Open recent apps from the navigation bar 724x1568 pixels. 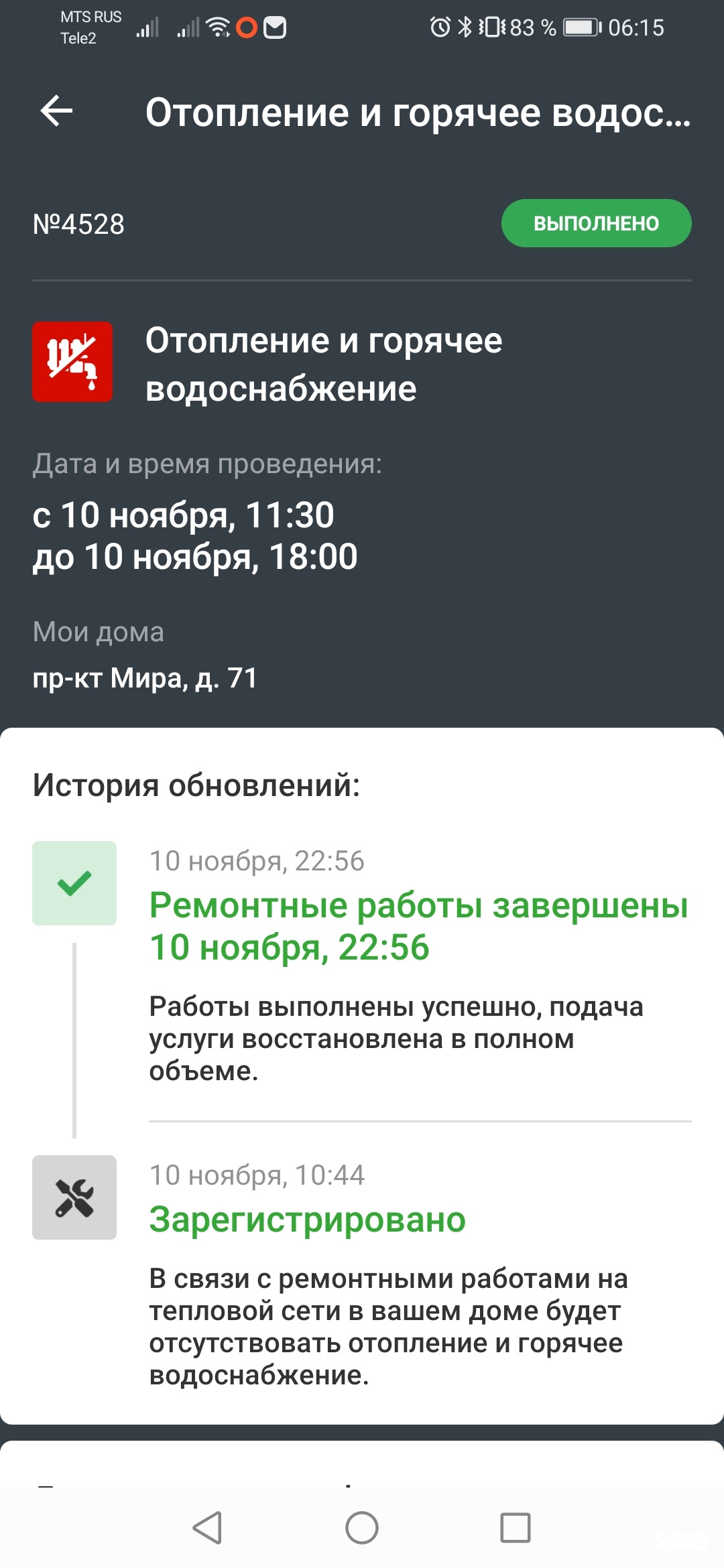tap(516, 1528)
